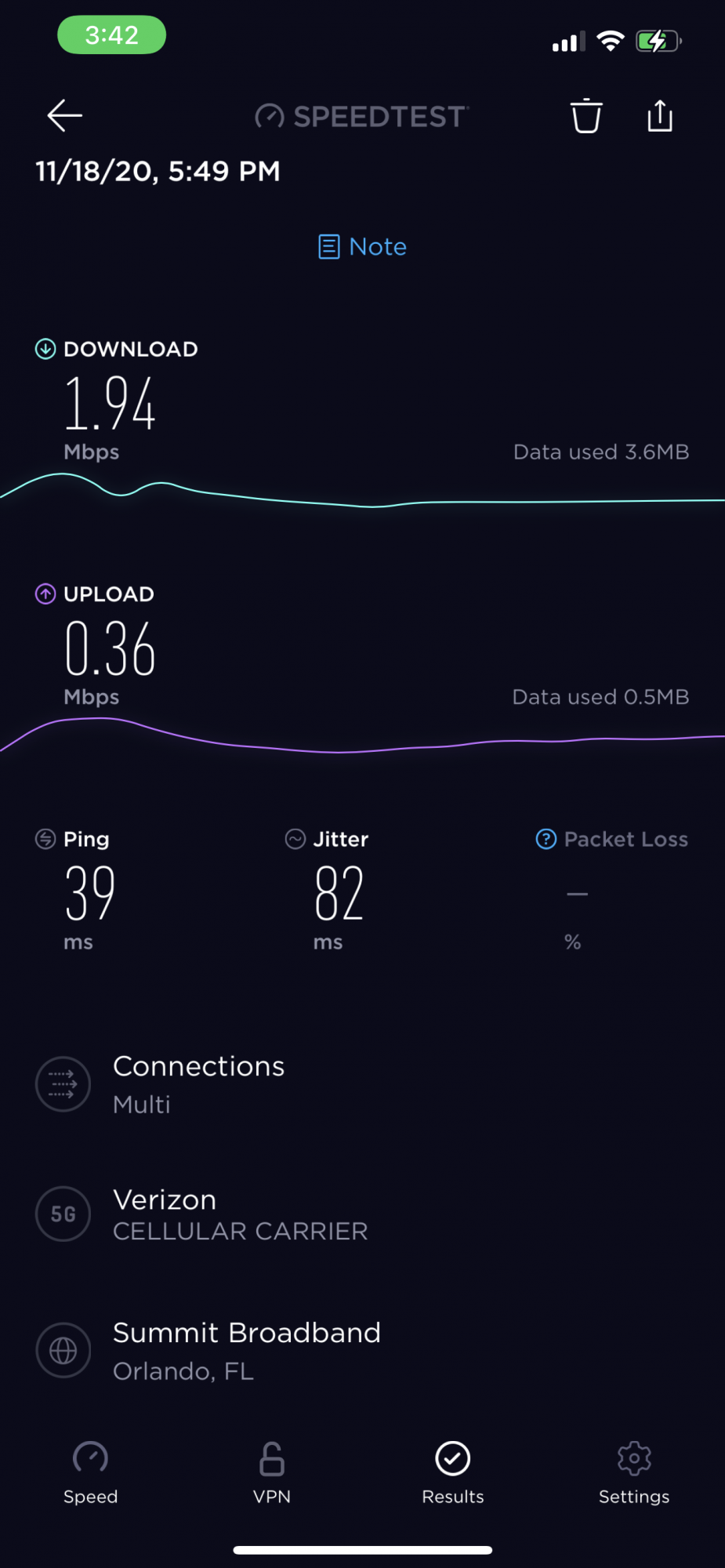Delete this speed test result
This screenshot has width=725, height=1568.
click(585, 116)
